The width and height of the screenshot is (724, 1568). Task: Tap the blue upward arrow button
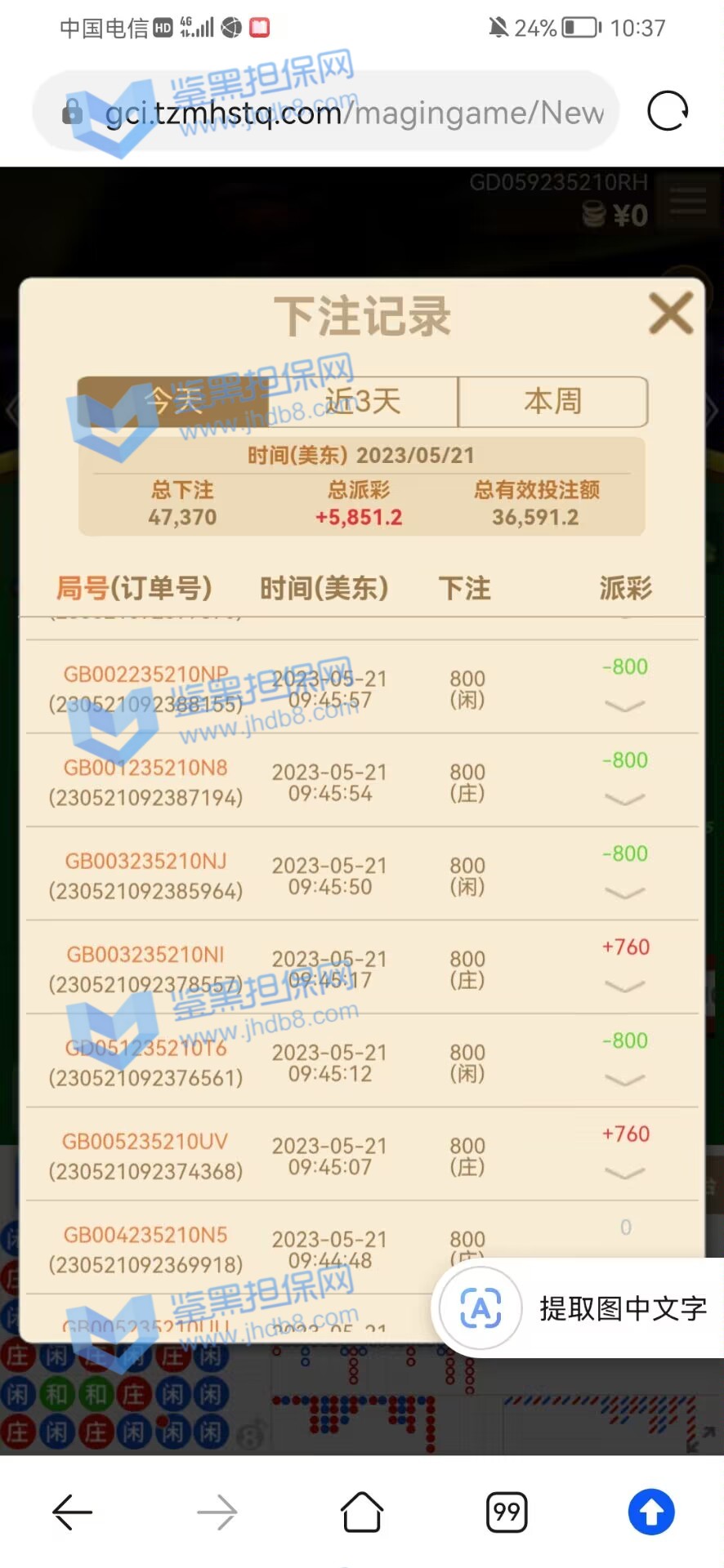[651, 1512]
